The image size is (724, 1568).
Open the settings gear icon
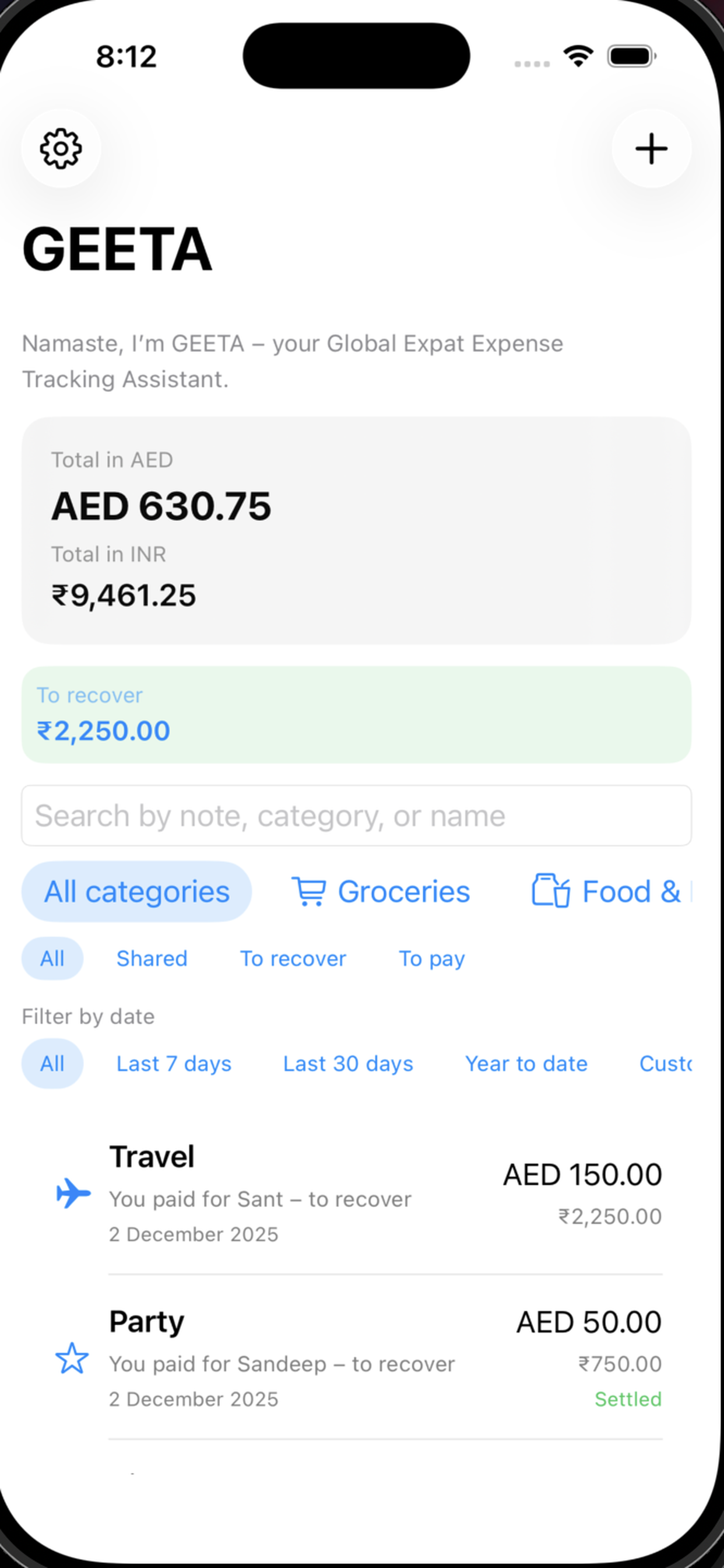pos(61,148)
